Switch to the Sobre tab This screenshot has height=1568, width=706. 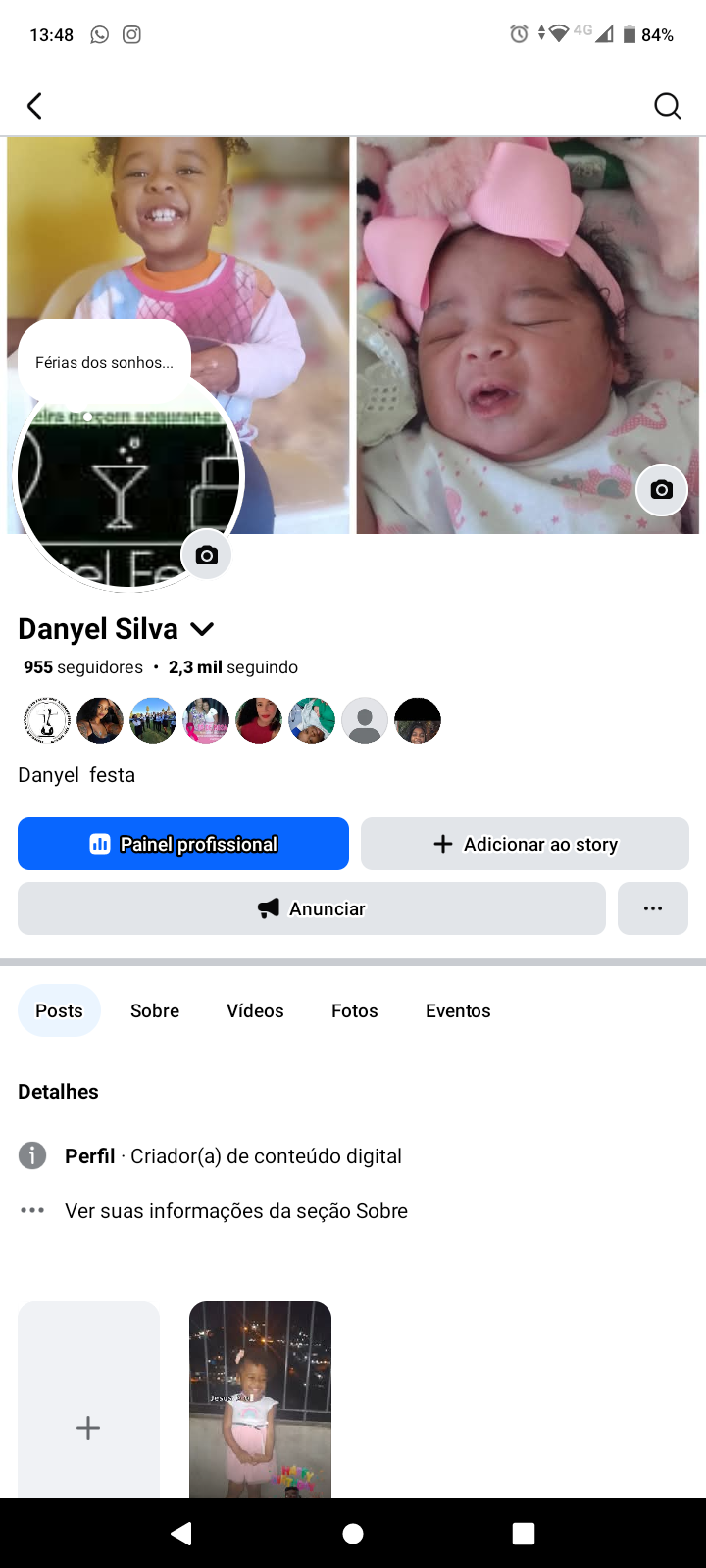click(155, 1010)
